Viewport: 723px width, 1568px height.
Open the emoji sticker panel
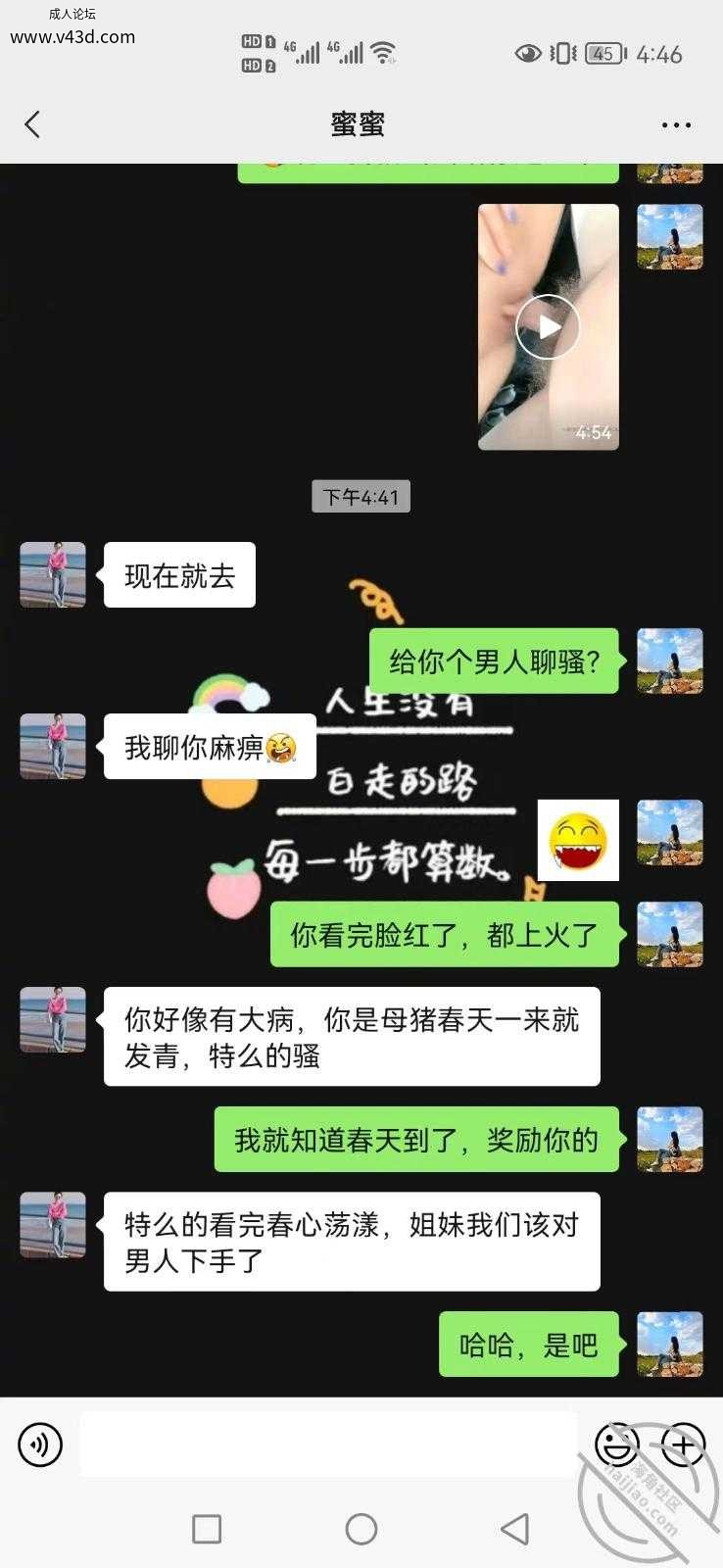(617, 1445)
